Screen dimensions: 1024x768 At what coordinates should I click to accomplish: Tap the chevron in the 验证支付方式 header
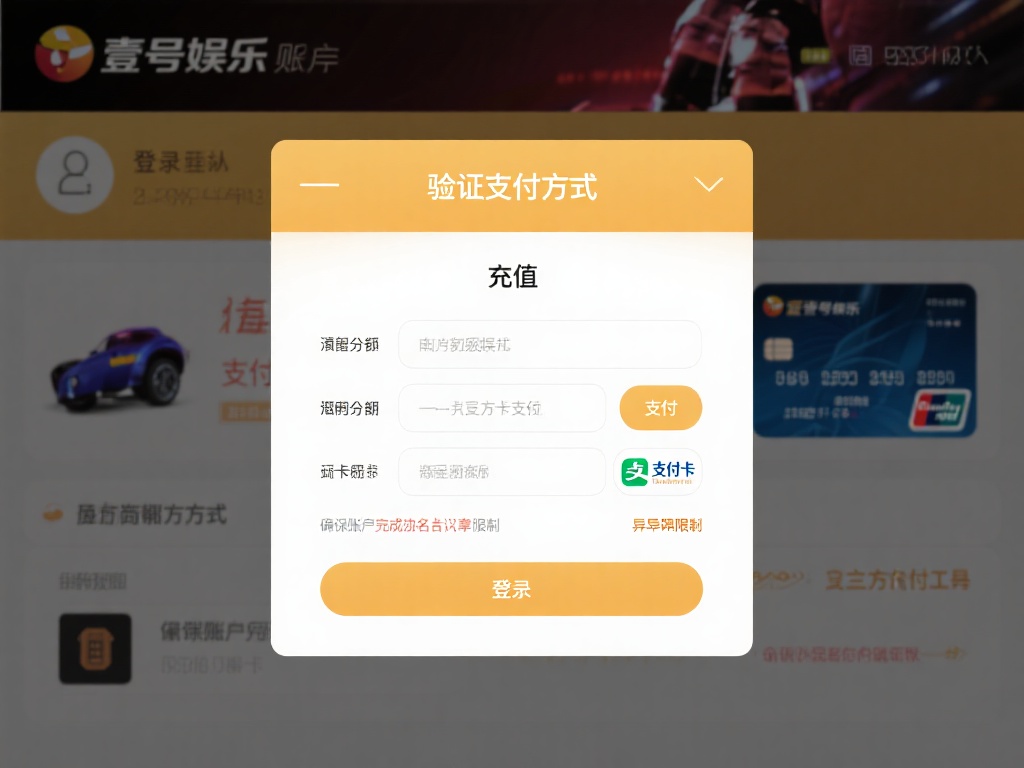tap(708, 185)
